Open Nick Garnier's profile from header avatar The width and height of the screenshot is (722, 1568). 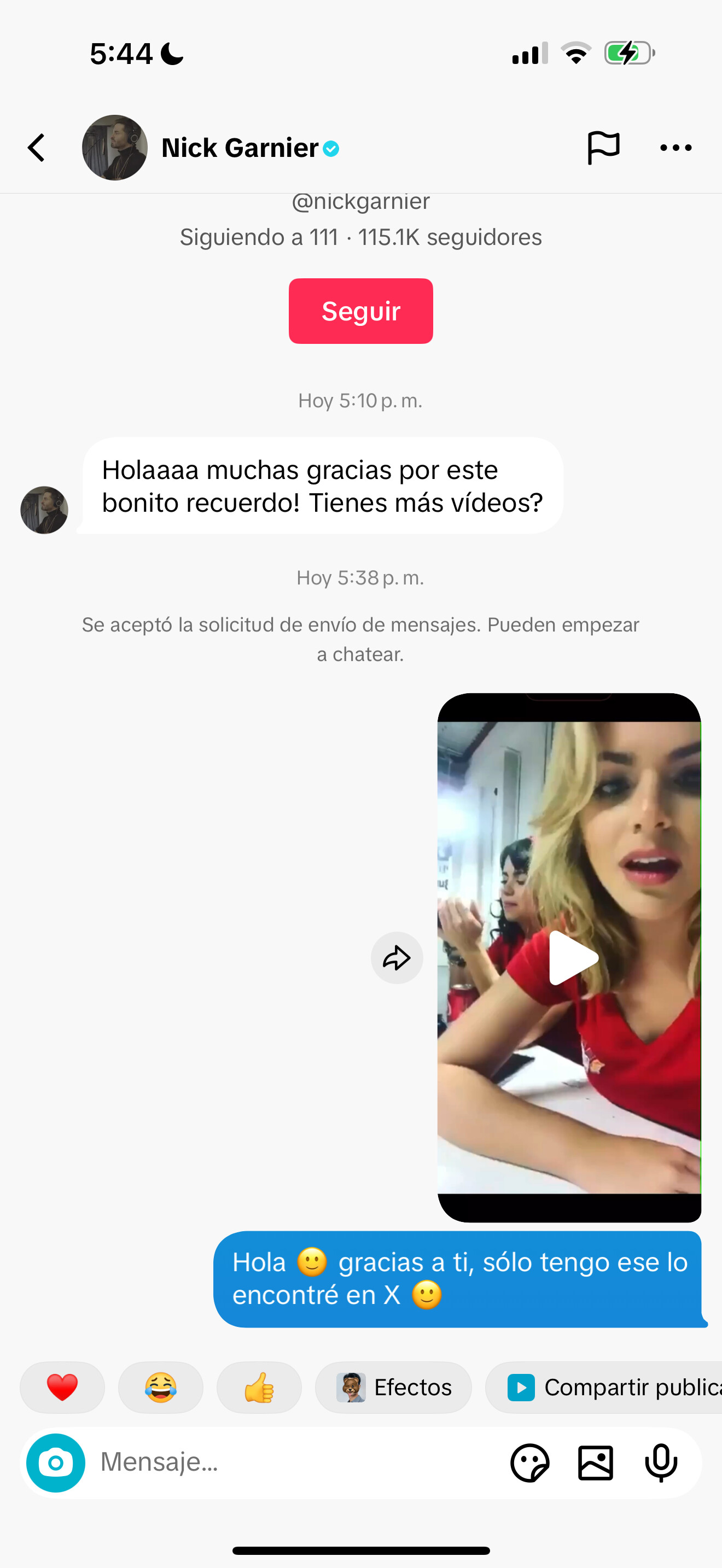coord(114,147)
